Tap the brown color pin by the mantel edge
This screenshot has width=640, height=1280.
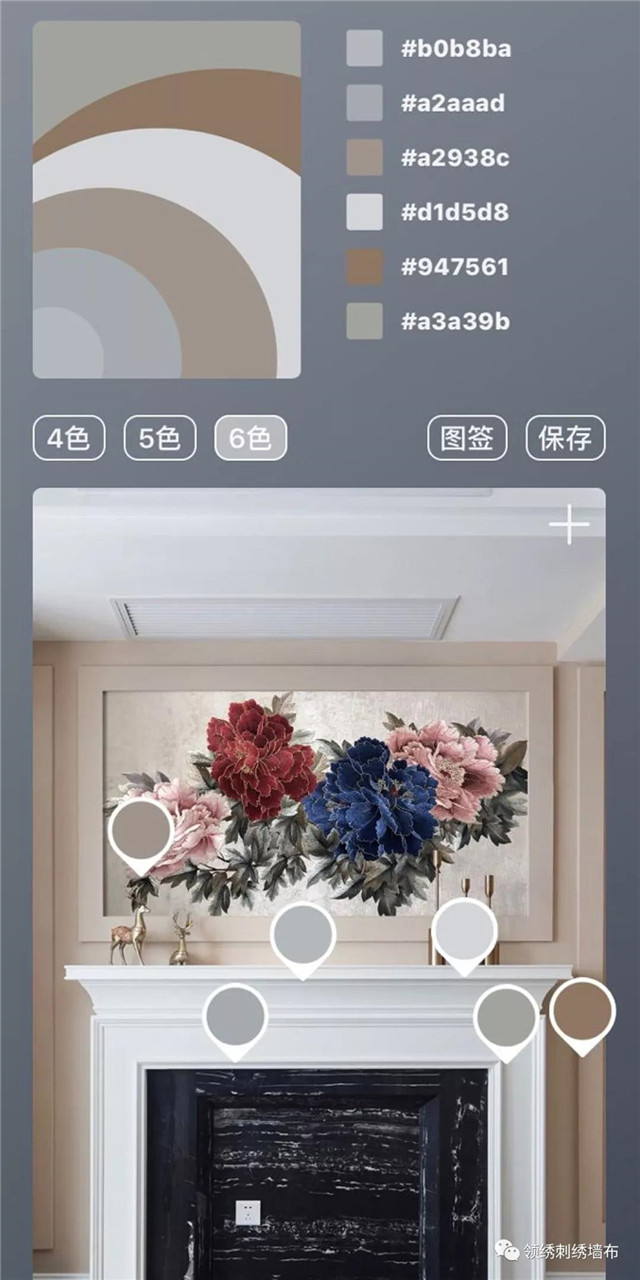pyautogui.click(x=582, y=1012)
